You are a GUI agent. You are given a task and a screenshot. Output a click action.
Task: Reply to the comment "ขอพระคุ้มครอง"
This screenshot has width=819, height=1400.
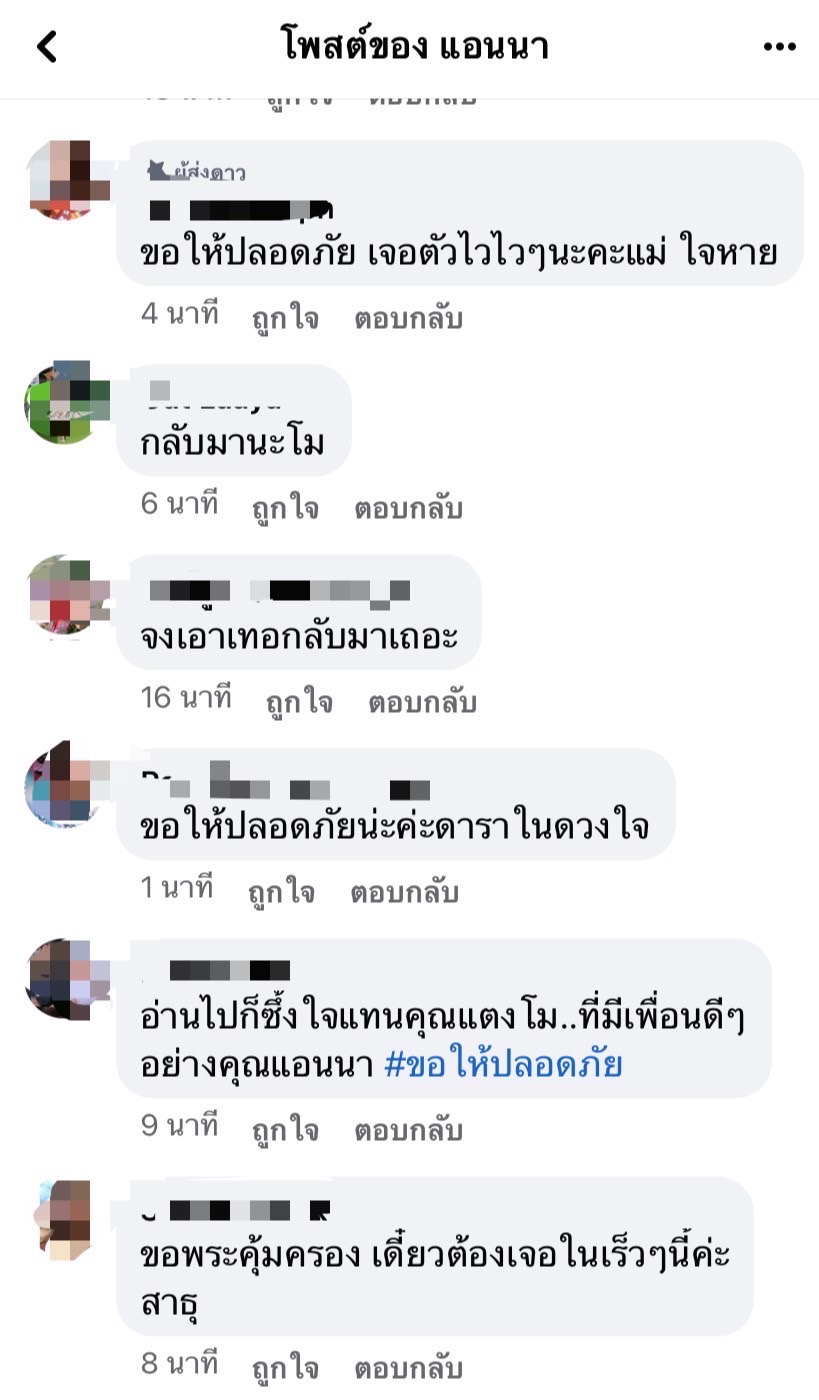408,1368
